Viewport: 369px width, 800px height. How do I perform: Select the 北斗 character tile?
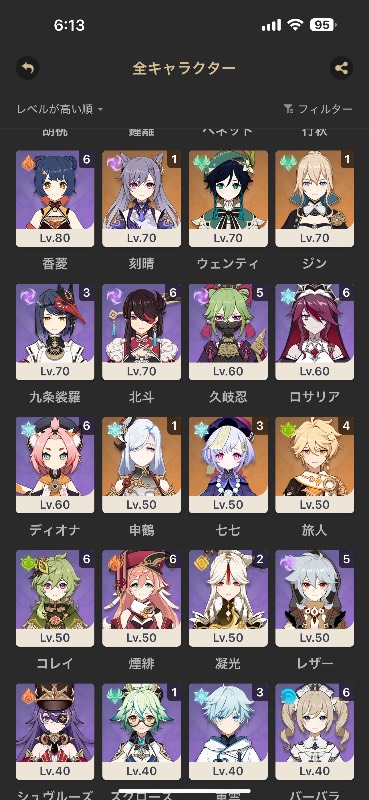(141, 332)
